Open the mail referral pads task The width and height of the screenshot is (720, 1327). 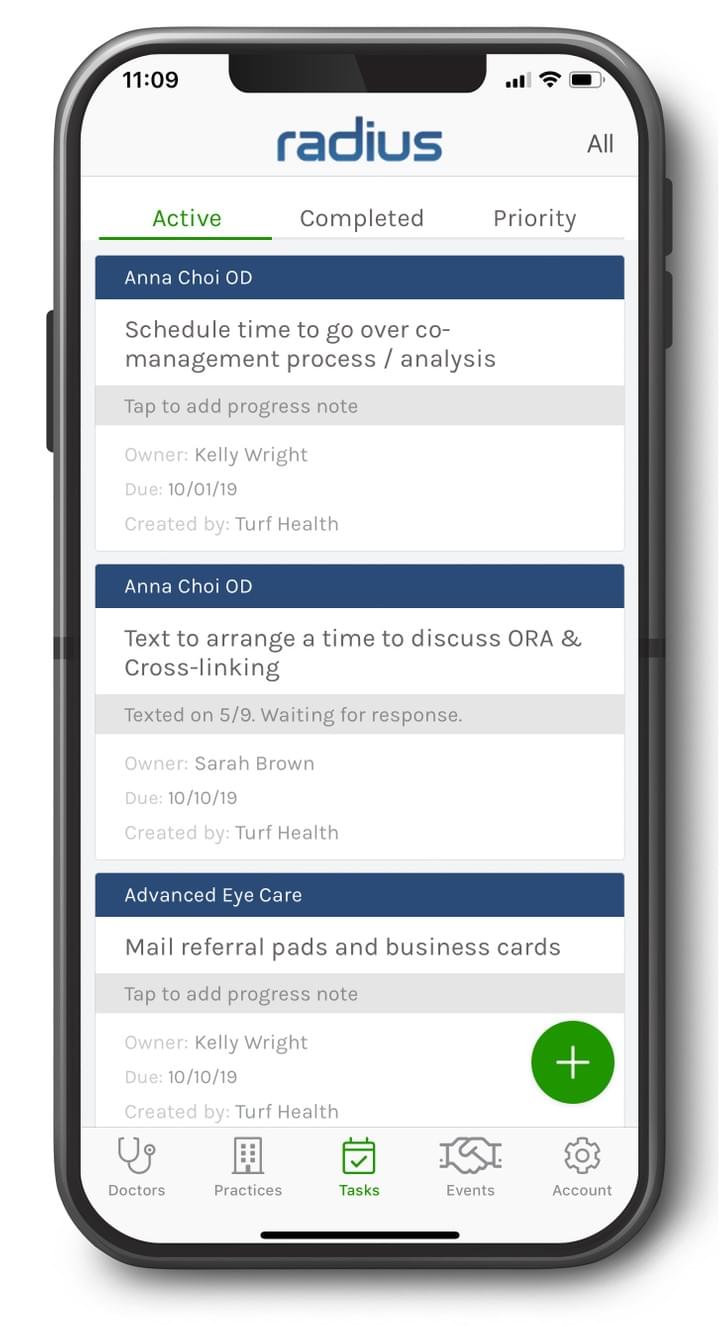point(342,947)
